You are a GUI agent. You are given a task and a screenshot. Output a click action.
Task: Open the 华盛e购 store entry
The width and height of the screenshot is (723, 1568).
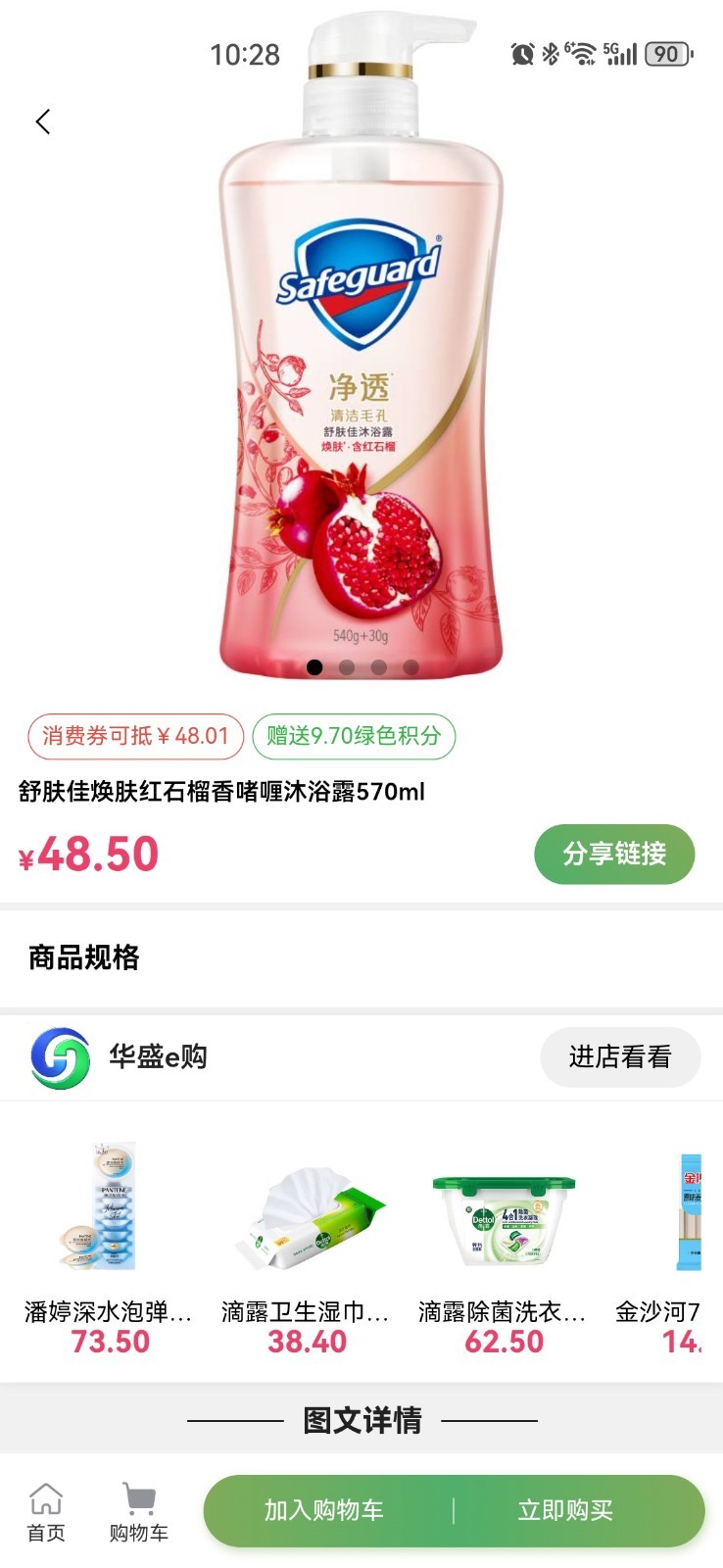157,1057
